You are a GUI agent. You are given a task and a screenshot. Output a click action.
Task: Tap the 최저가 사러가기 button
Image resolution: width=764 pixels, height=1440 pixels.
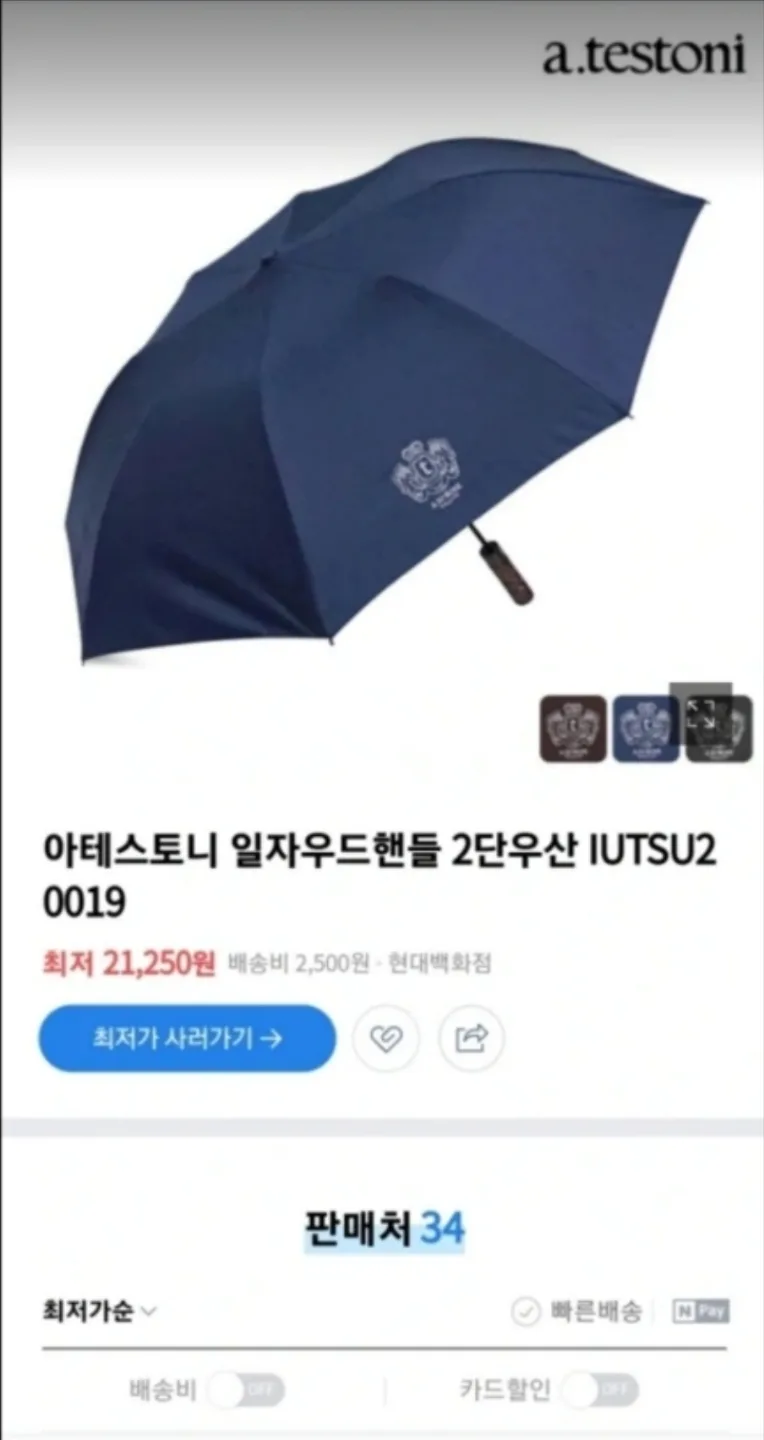coord(187,1039)
